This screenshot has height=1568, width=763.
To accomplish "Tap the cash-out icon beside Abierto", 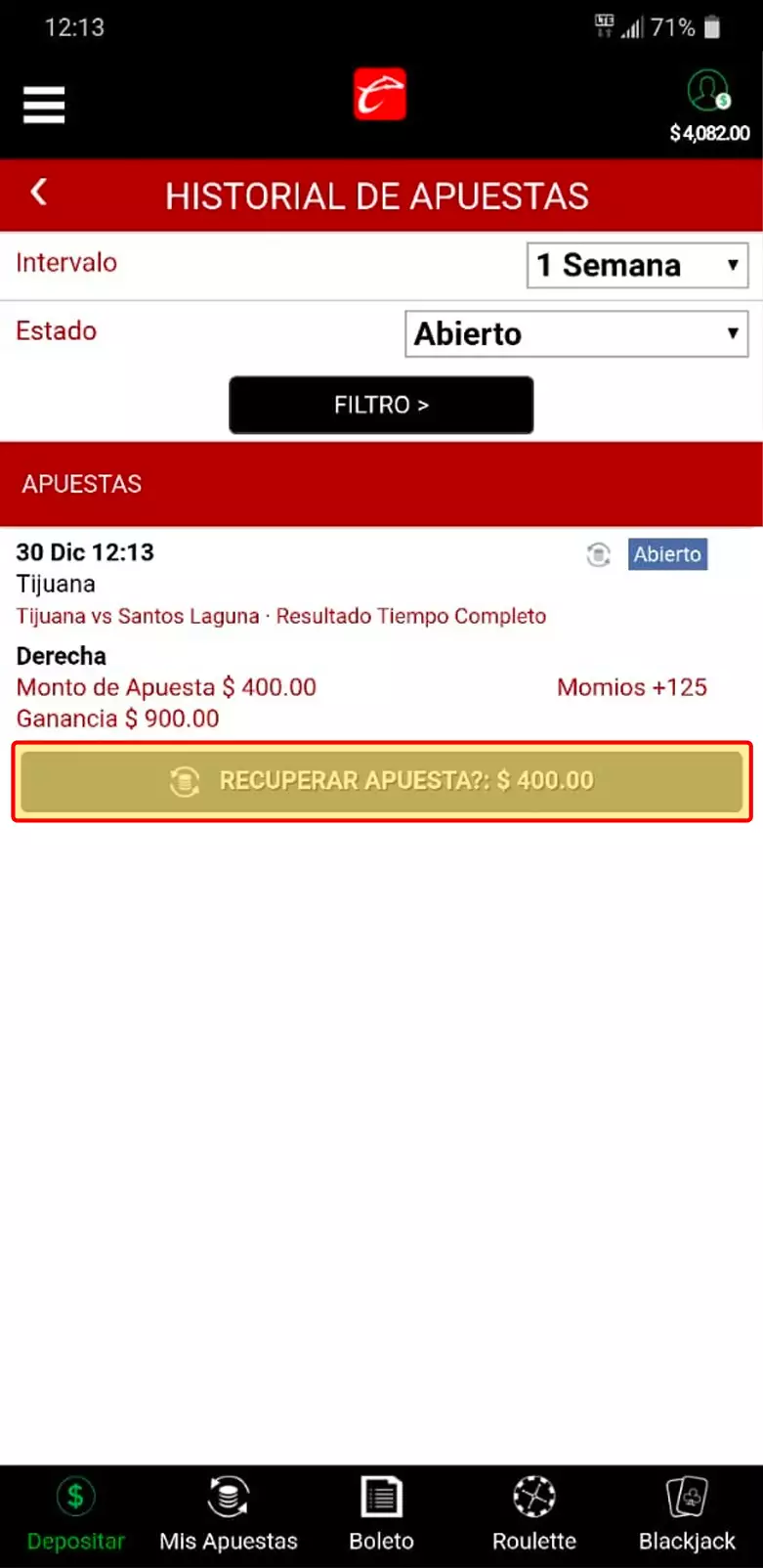I will coord(598,555).
